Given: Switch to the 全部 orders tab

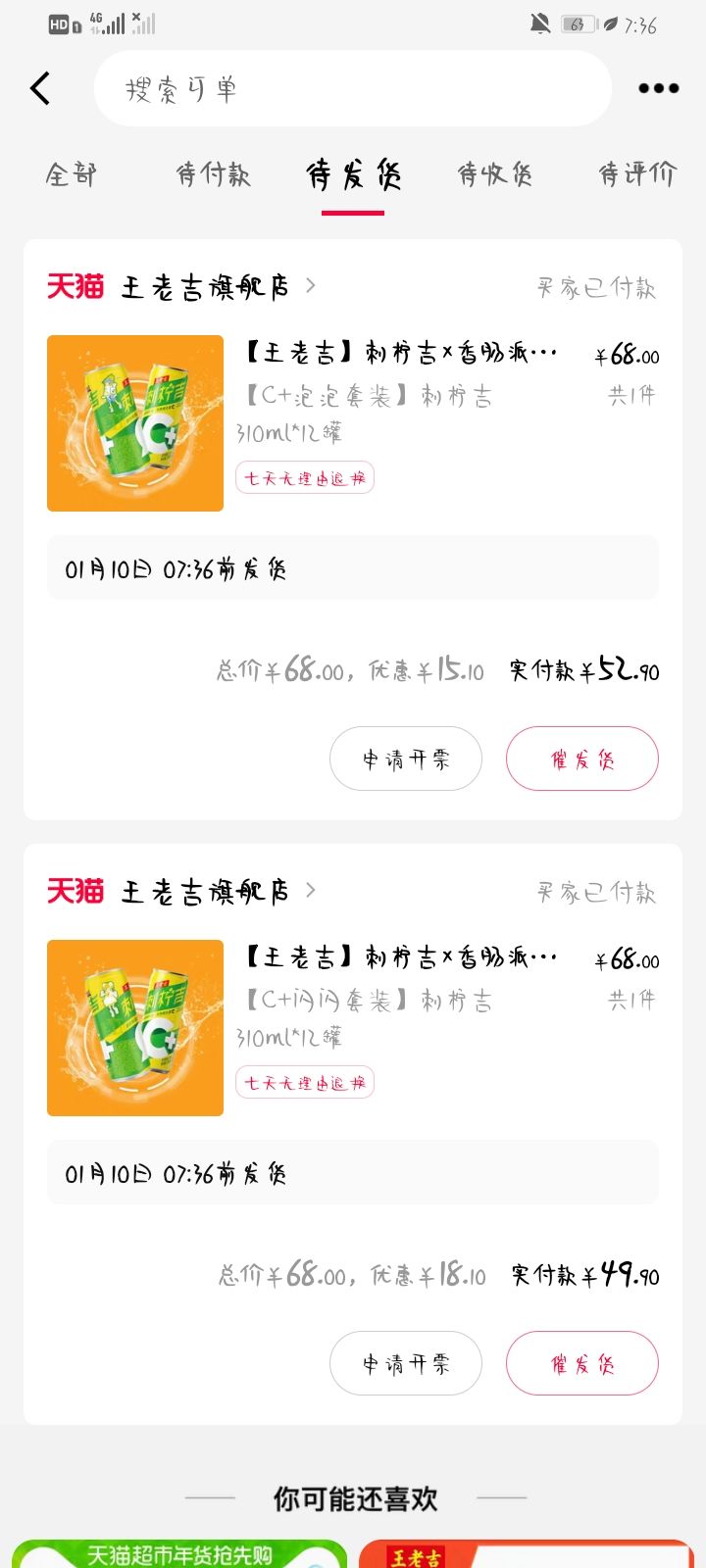Looking at the screenshot, I should [69, 174].
